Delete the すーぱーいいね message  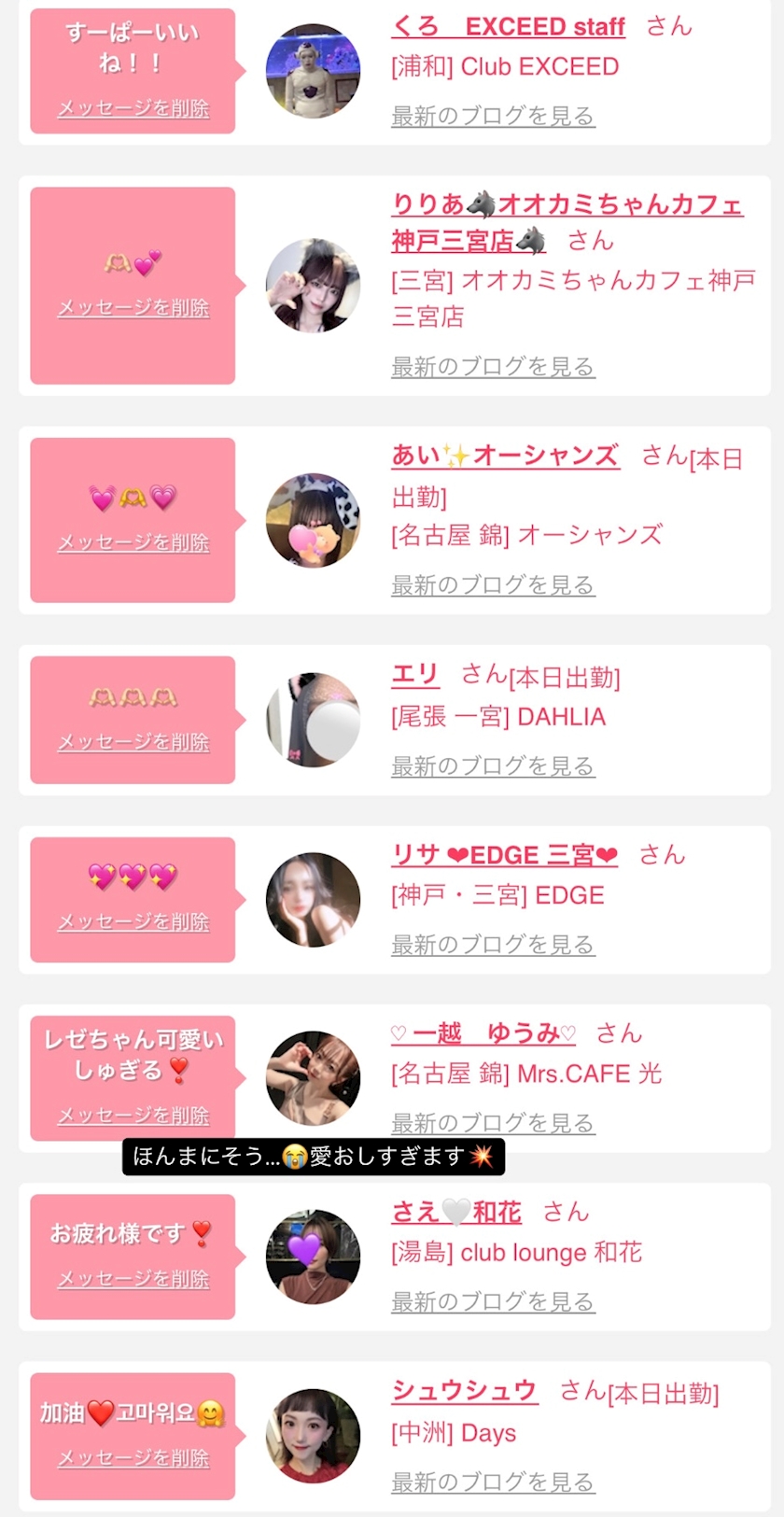coord(133,108)
